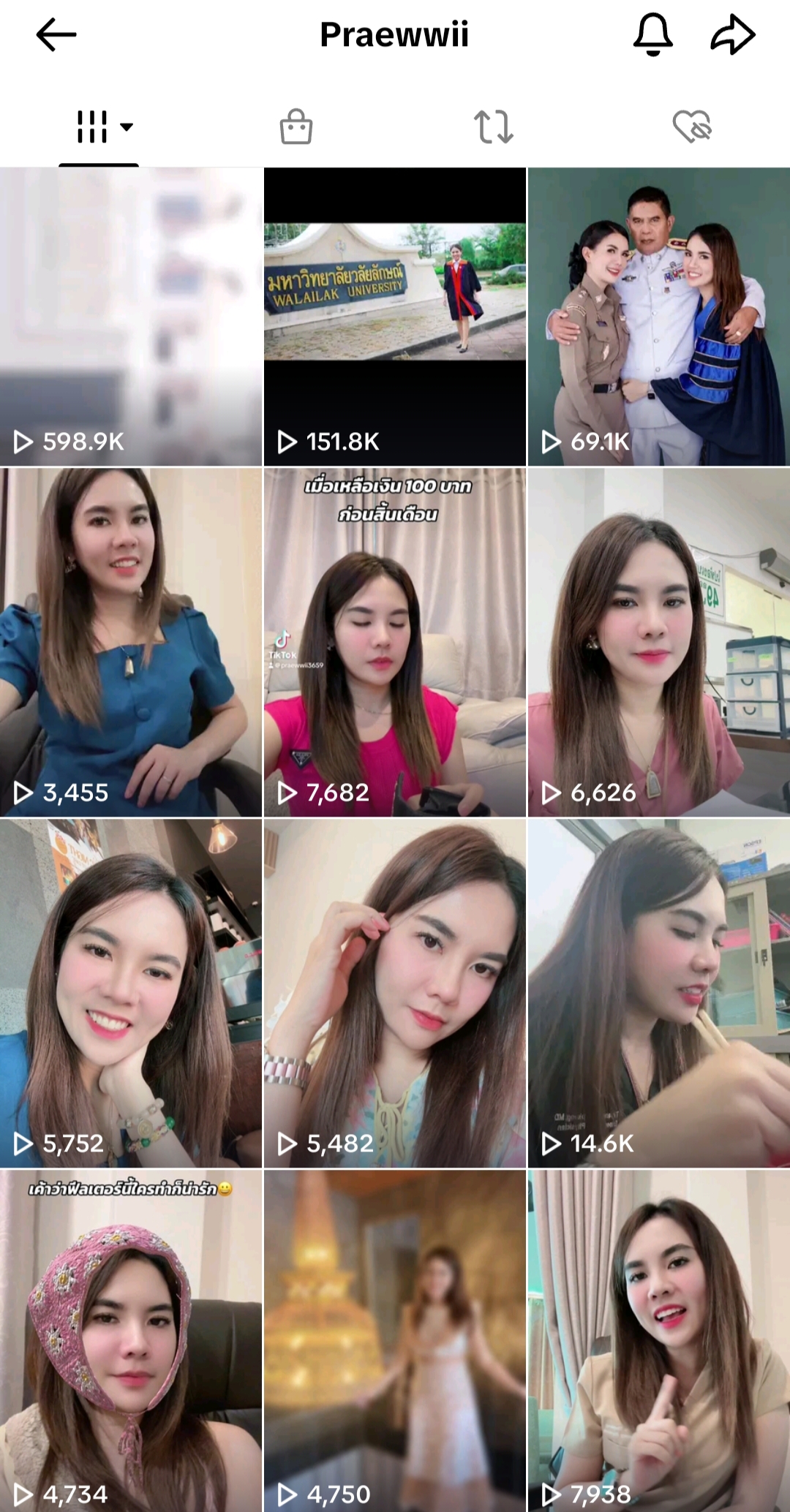Go back using the arrow icon
Image resolution: width=790 pixels, height=1512 pixels.
pos(56,34)
